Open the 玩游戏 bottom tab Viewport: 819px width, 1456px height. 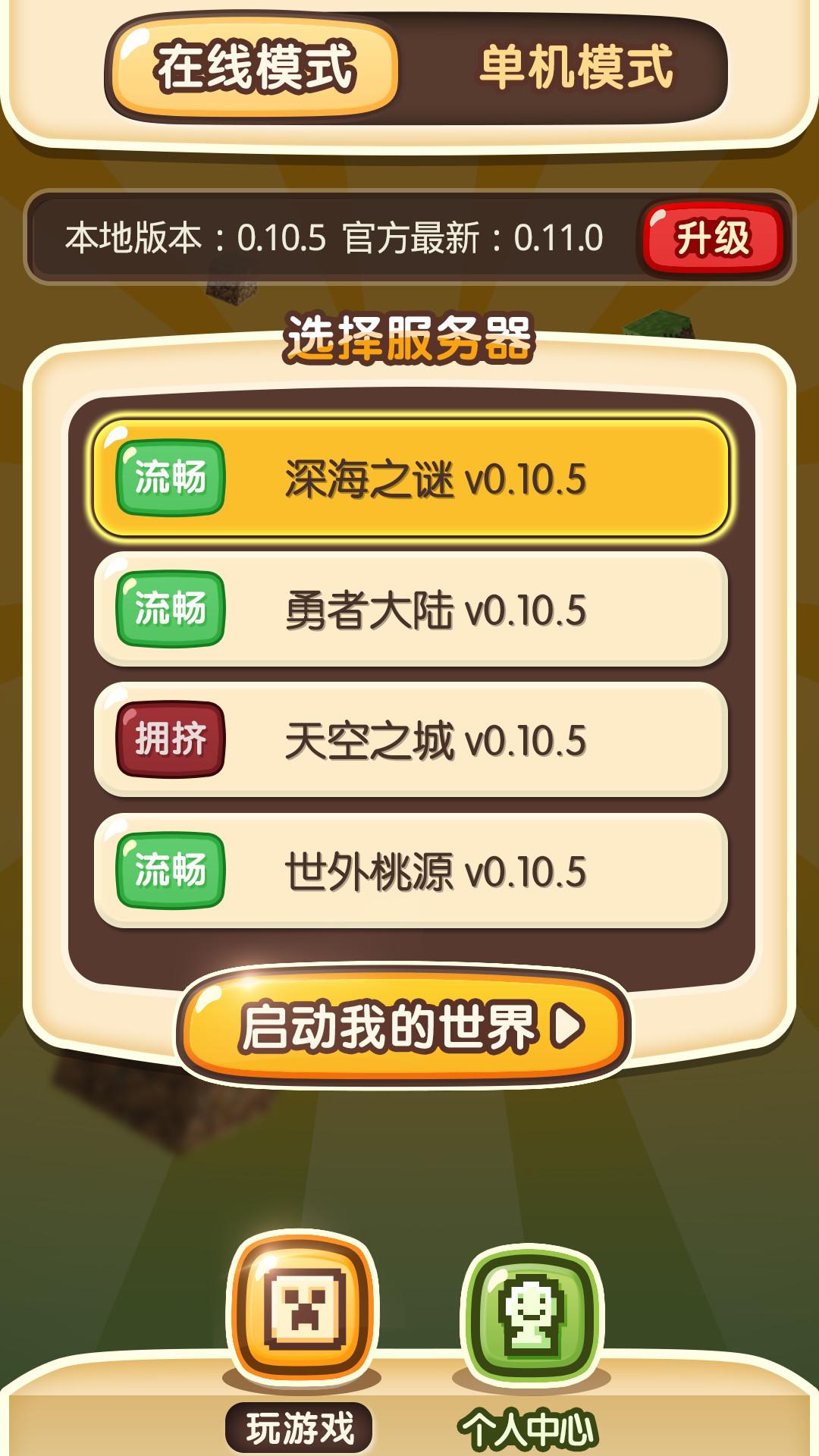[x=302, y=1319]
